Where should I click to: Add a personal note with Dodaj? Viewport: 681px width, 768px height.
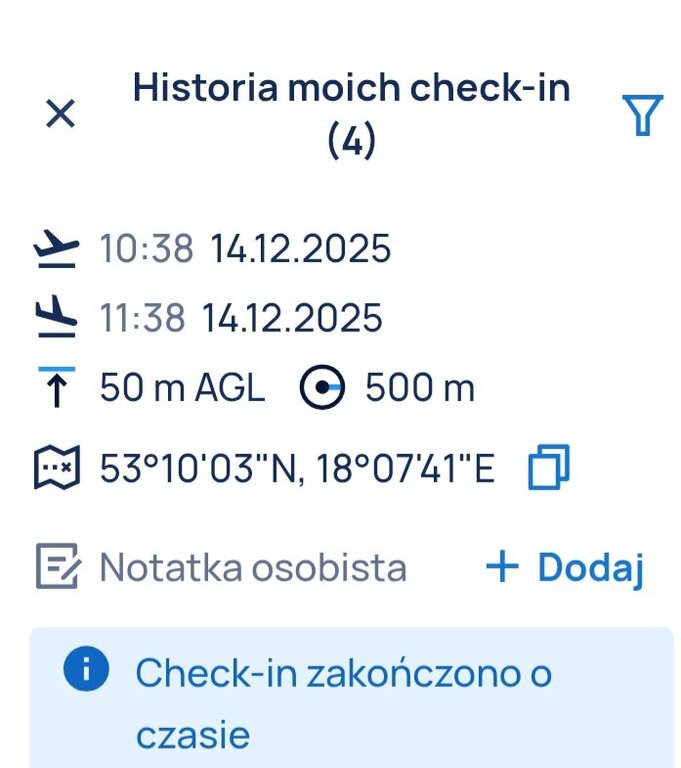pos(565,568)
